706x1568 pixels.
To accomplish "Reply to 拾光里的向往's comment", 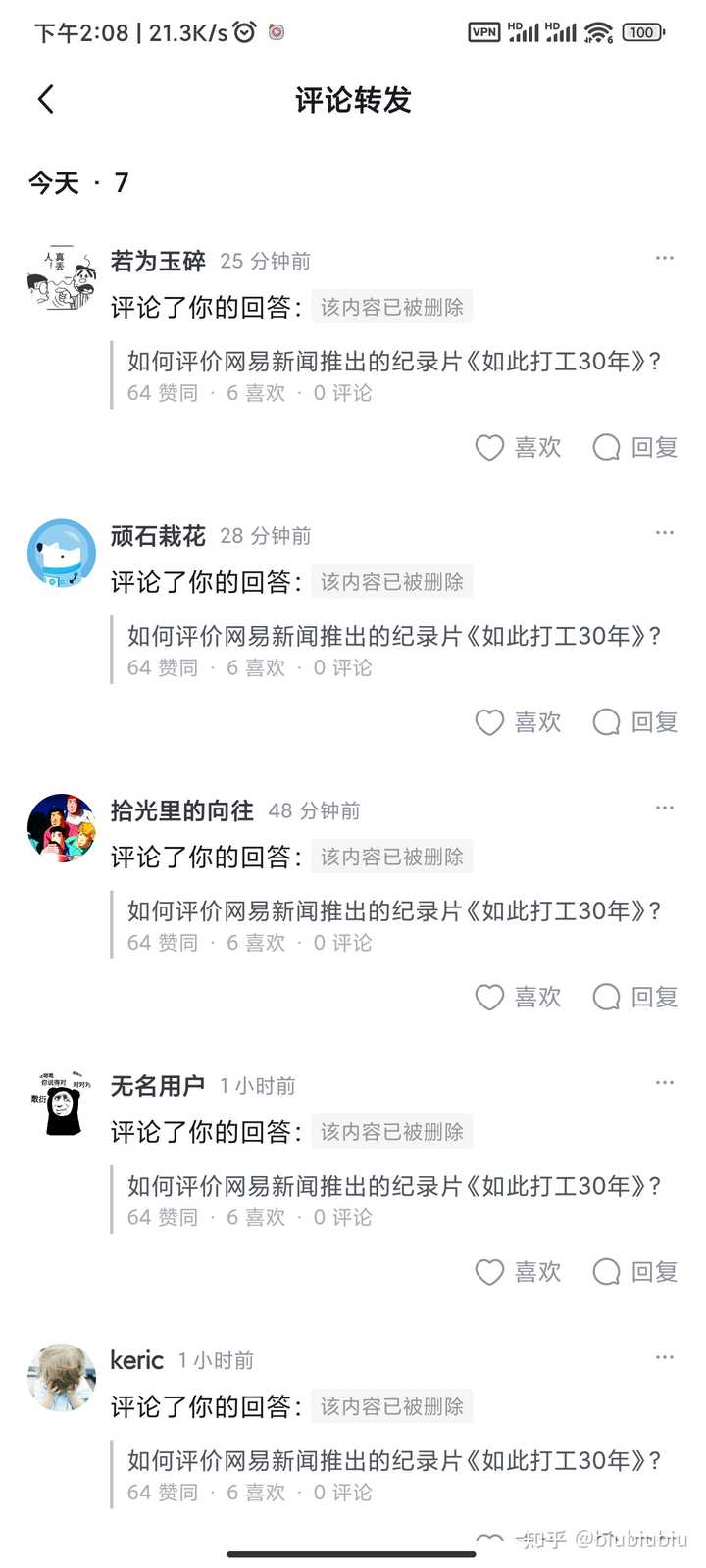I will point(635,998).
